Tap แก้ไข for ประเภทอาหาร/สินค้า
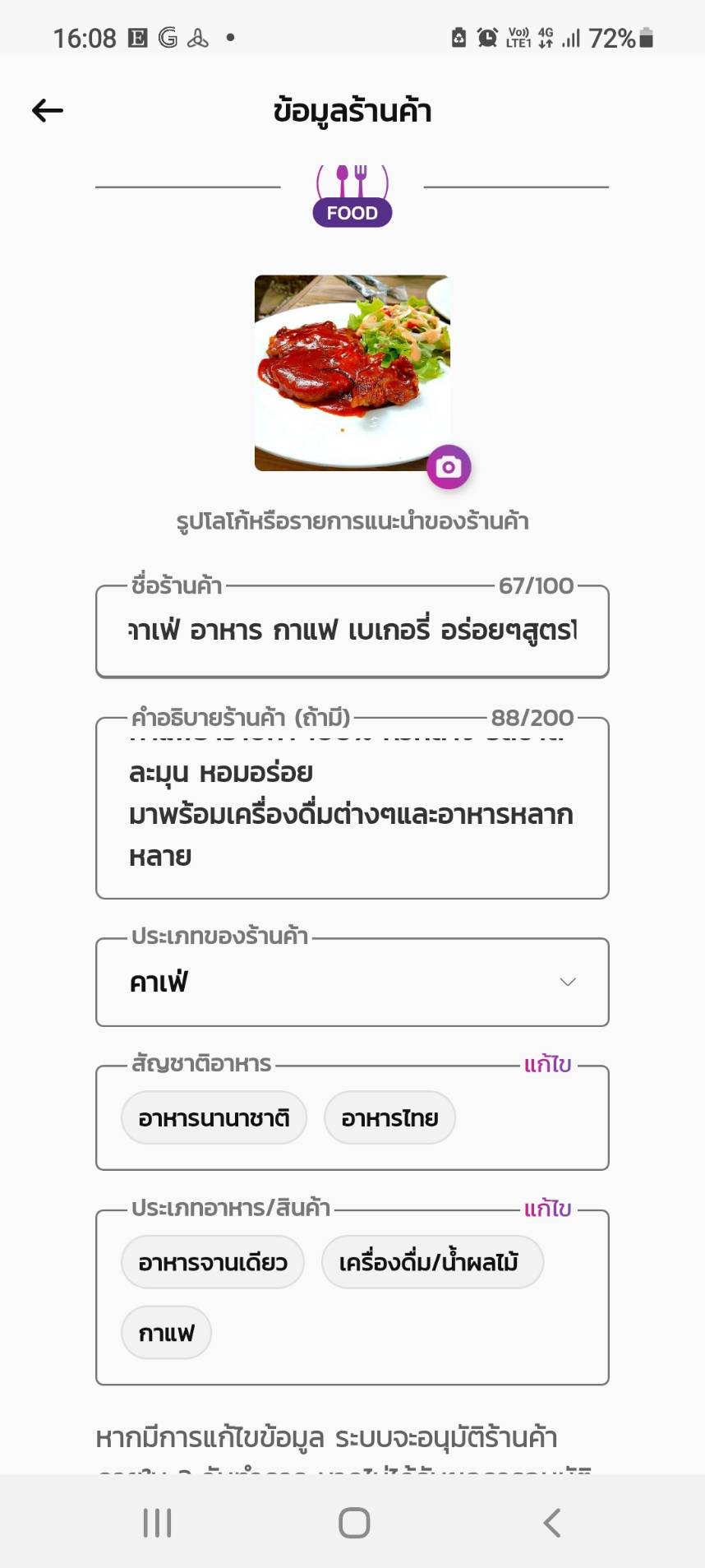The height and width of the screenshot is (1568, 705). point(548,1209)
